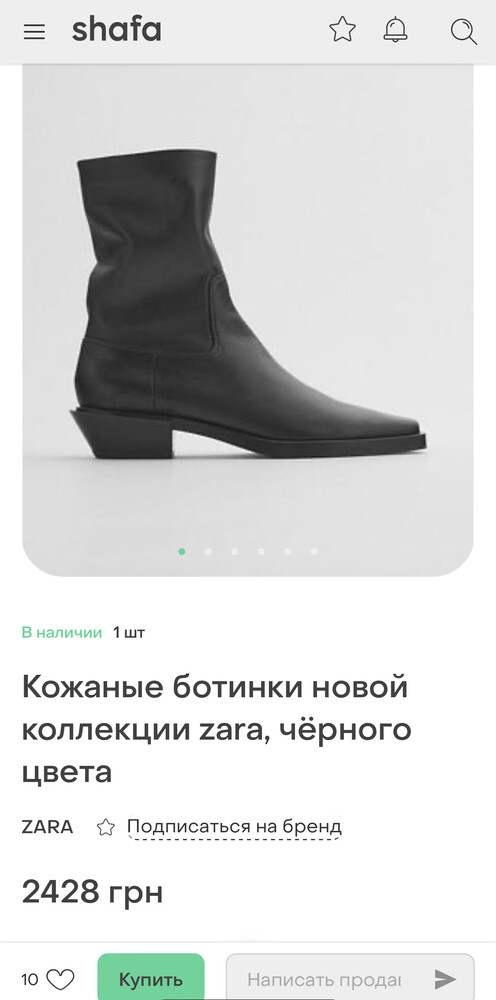Open the hamburger menu
Viewport: 496px width, 1000px height.
(34, 31)
